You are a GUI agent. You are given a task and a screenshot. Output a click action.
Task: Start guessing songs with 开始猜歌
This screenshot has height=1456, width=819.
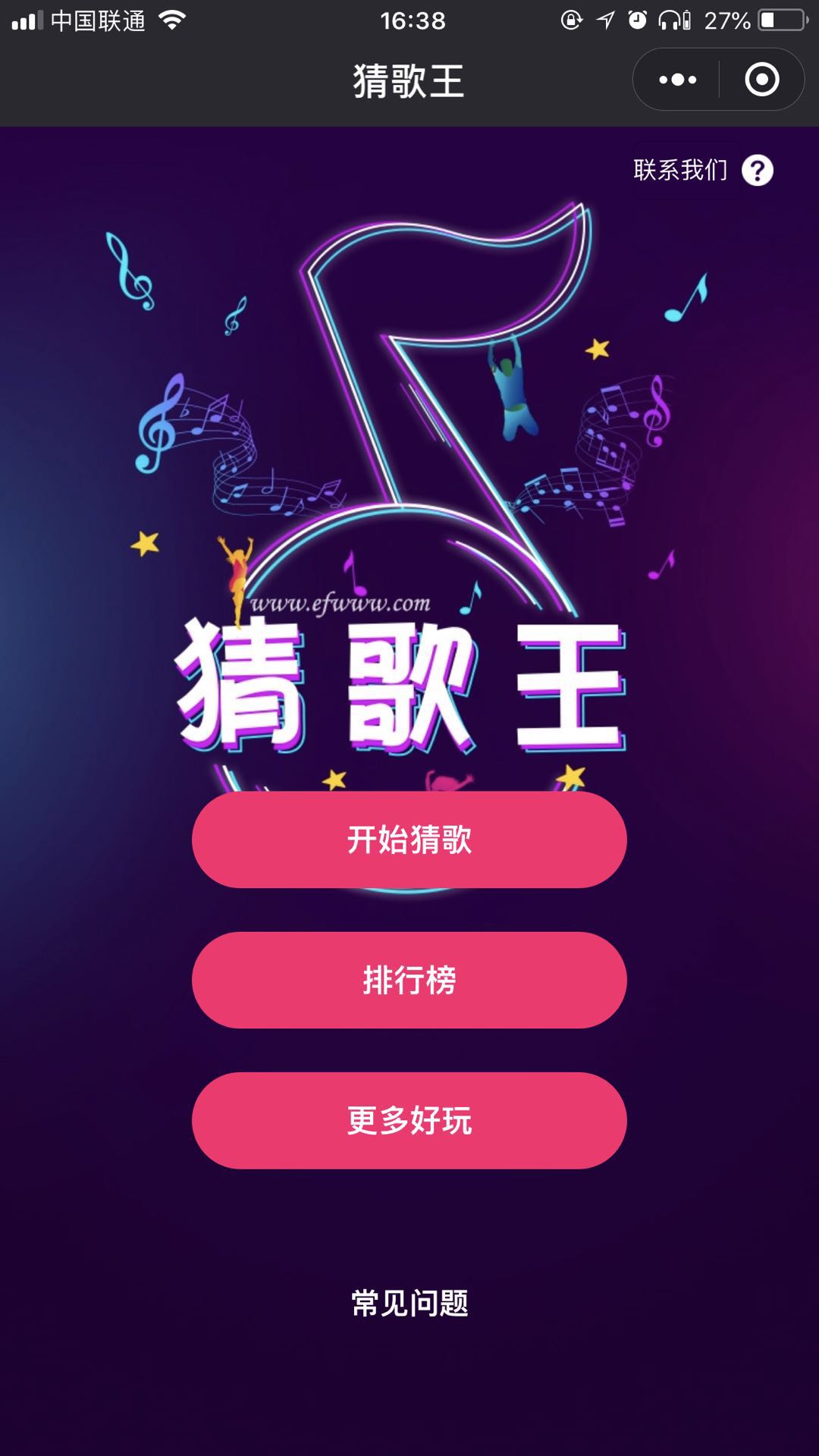pyautogui.click(x=409, y=839)
